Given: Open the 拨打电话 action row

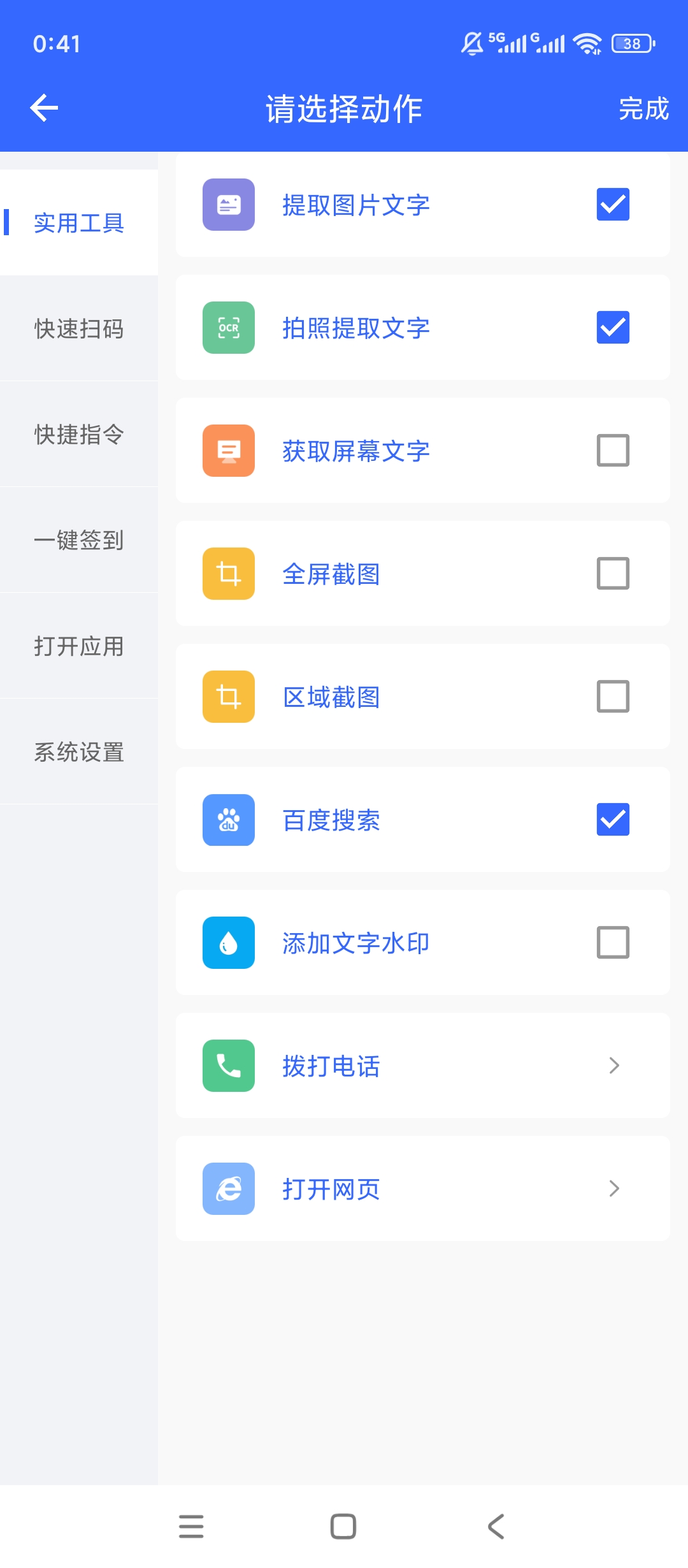Looking at the screenshot, I should (x=423, y=1065).
